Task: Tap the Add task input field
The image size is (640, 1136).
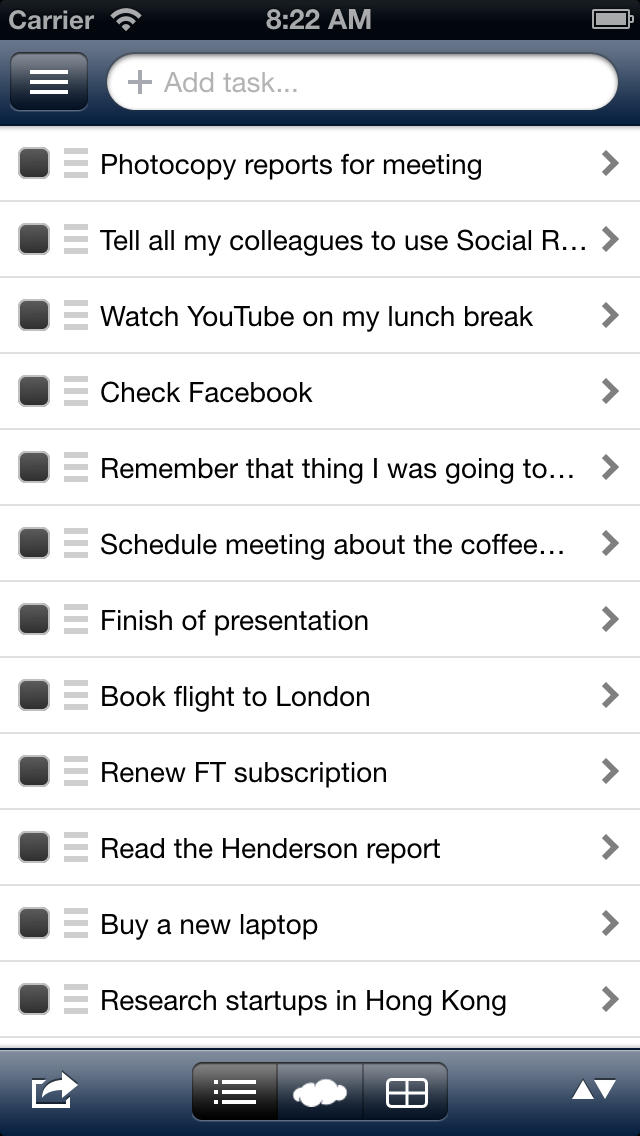Action: coord(362,82)
